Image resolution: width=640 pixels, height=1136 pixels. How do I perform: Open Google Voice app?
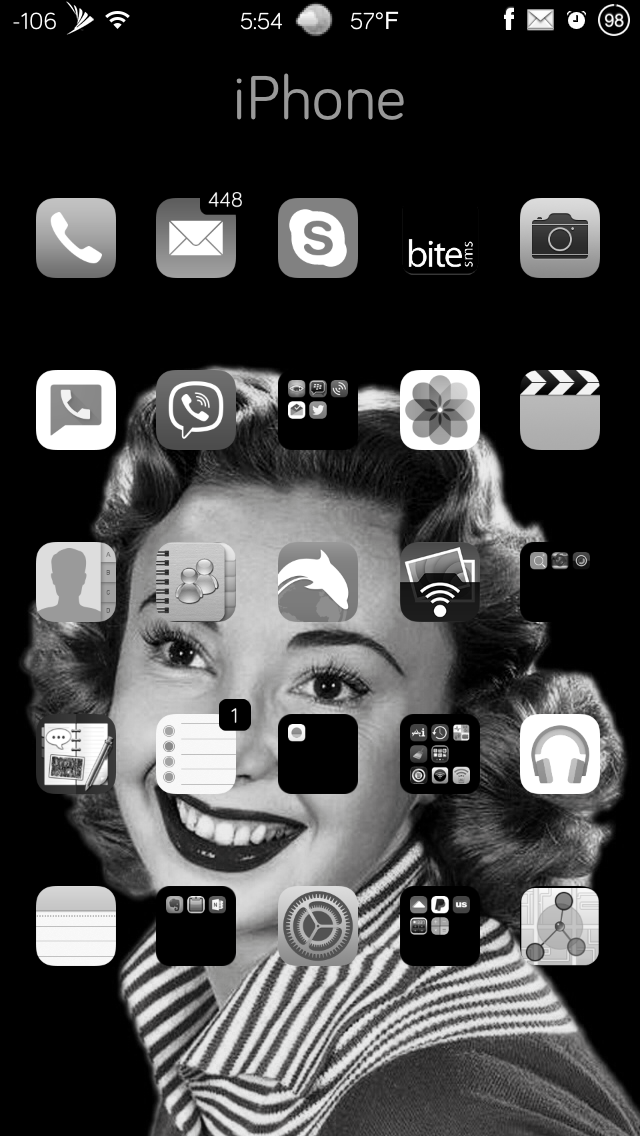click(x=76, y=410)
